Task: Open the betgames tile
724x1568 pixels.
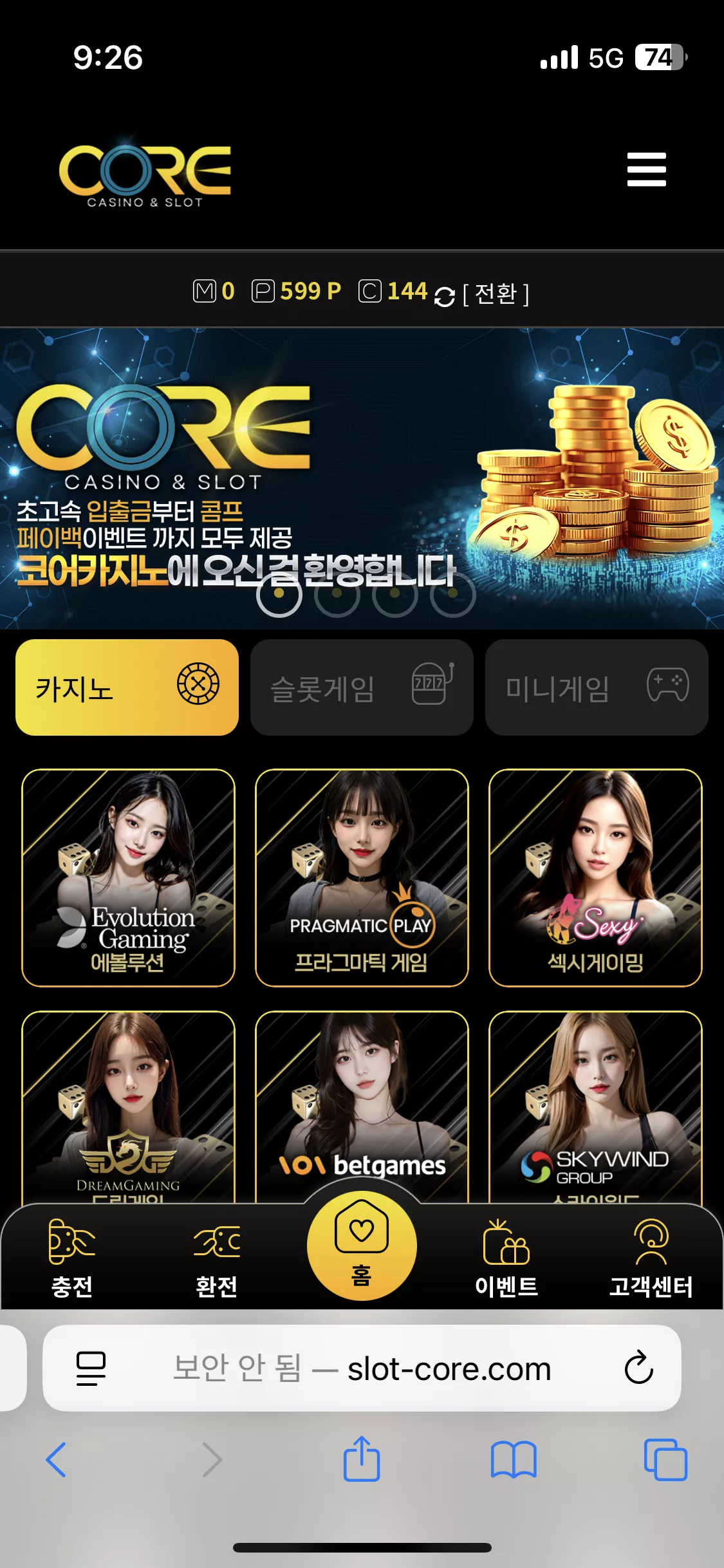Action: [362, 1107]
